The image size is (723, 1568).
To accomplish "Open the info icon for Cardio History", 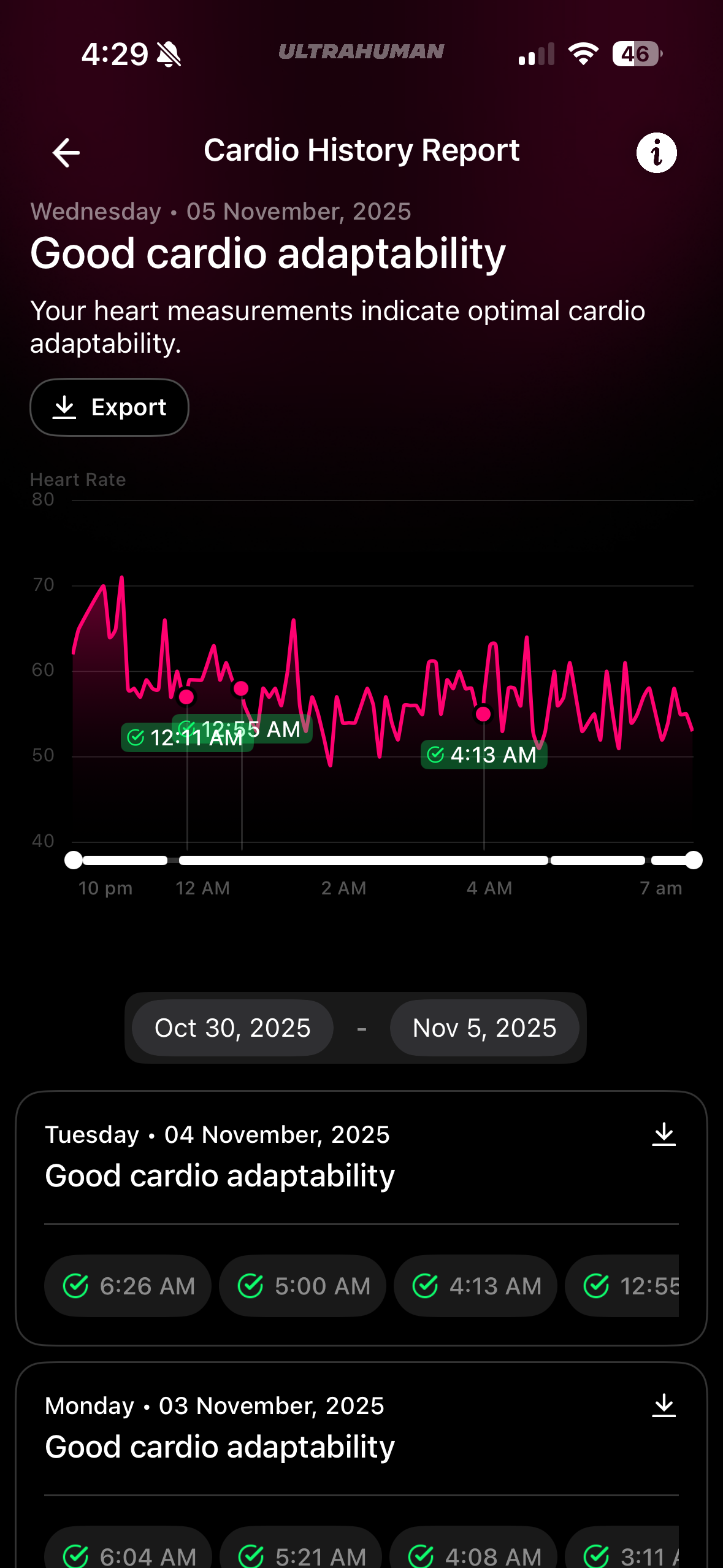I will coord(656,152).
